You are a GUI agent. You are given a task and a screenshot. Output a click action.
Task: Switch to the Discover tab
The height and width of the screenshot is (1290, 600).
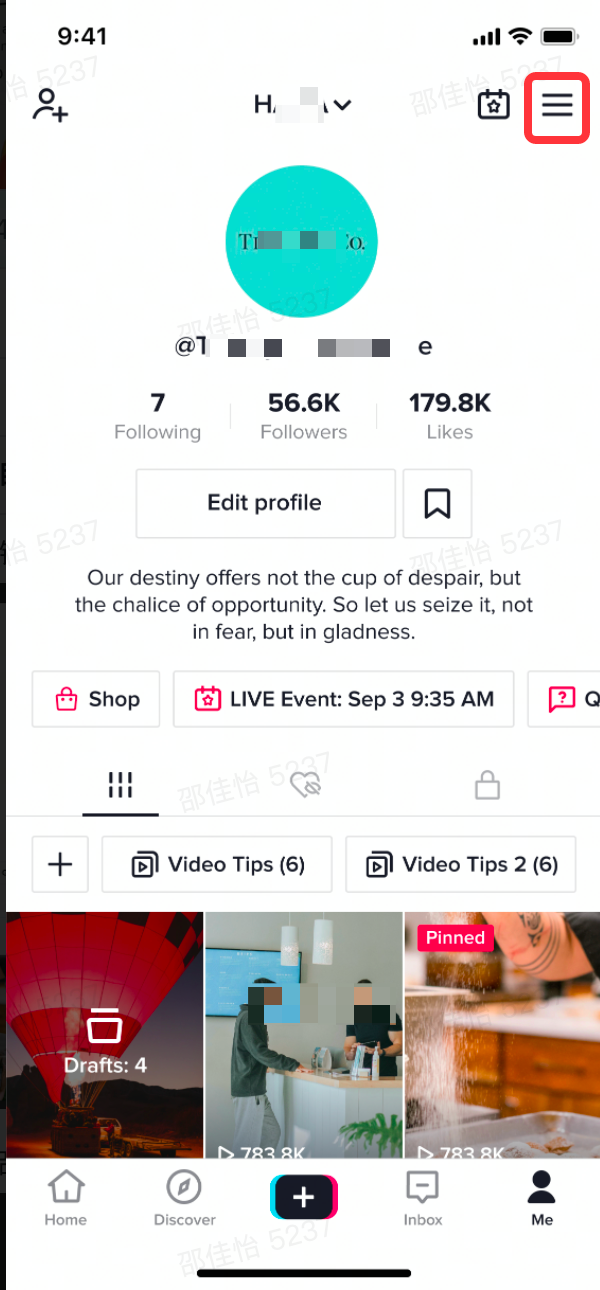(x=184, y=1198)
